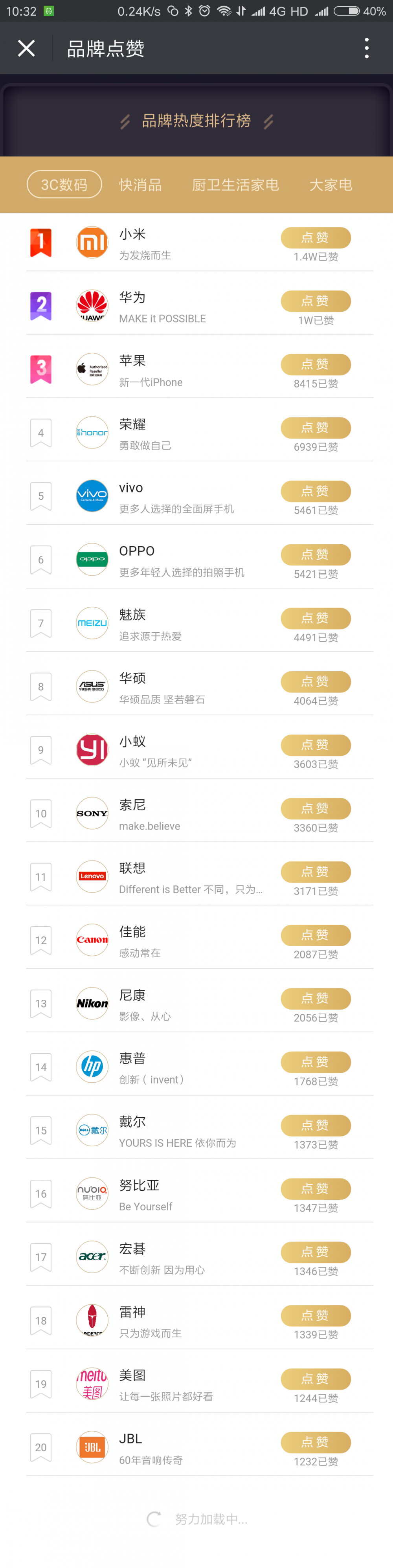Tap the 点赞 button for 华硕
Viewport: 393px width, 1568px height.
tap(315, 681)
